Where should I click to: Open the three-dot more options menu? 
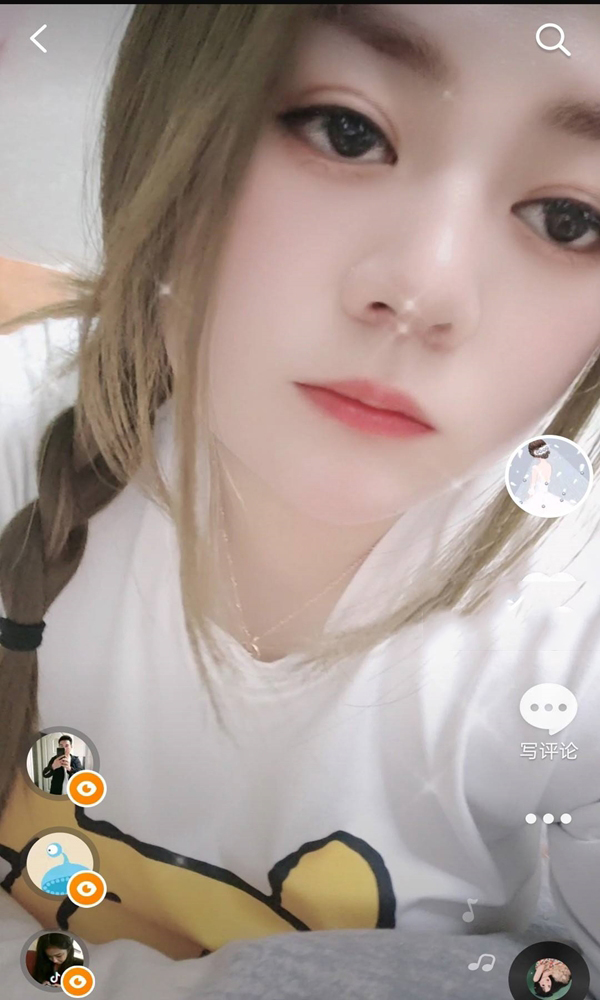point(548,818)
